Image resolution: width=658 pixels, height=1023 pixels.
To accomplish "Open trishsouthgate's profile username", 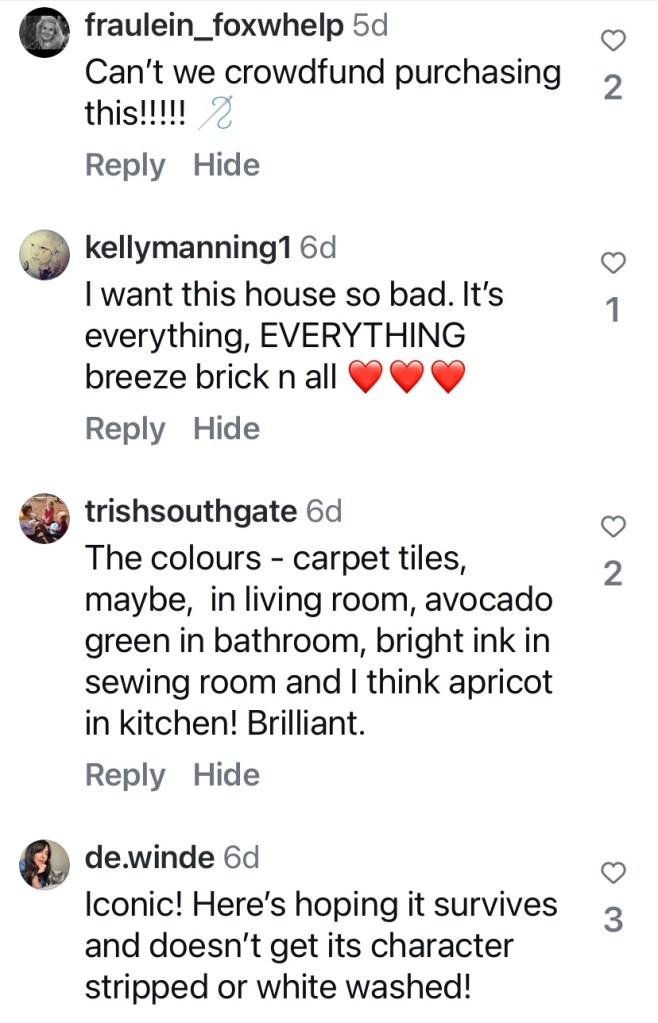I will [190, 512].
